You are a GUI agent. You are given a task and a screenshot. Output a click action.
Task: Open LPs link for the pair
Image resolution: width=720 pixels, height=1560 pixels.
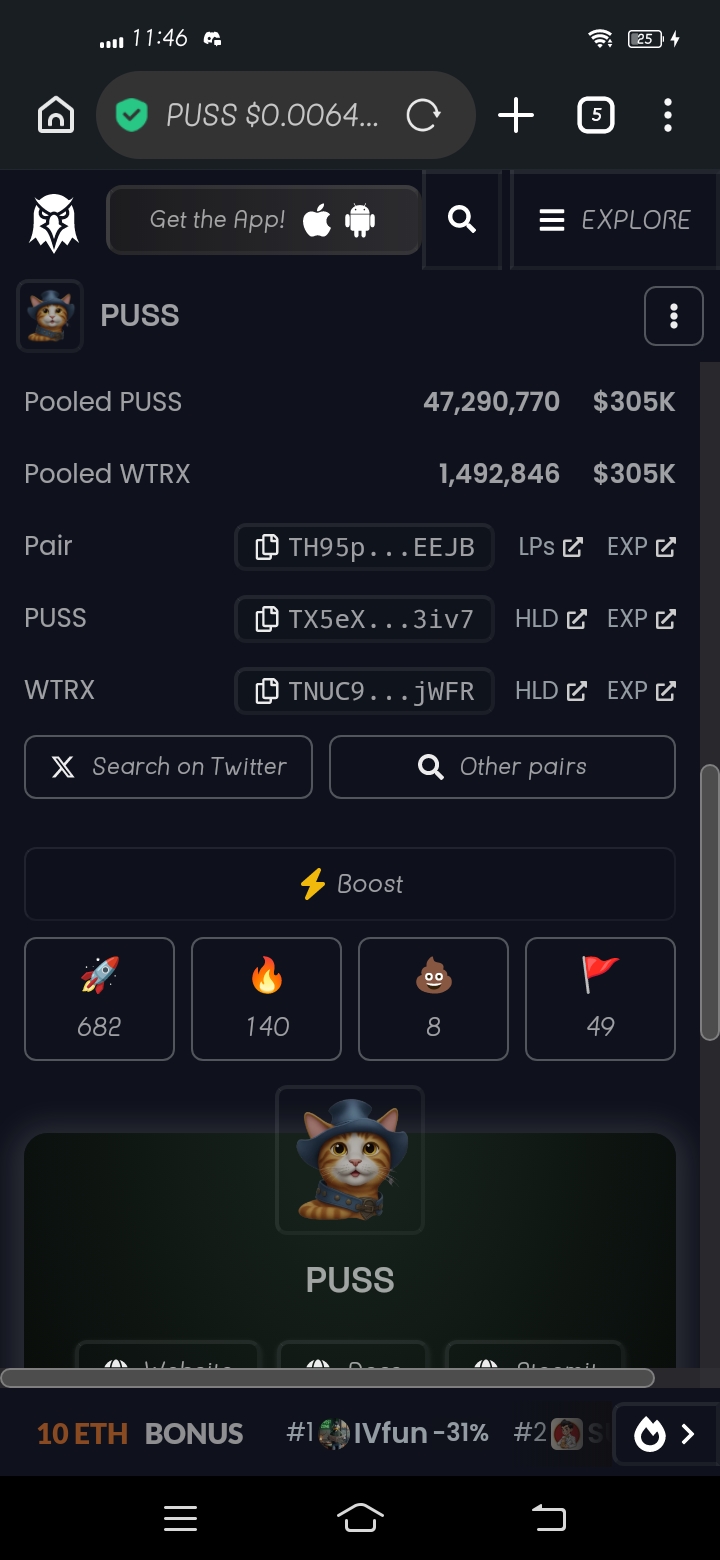click(x=550, y=547)
